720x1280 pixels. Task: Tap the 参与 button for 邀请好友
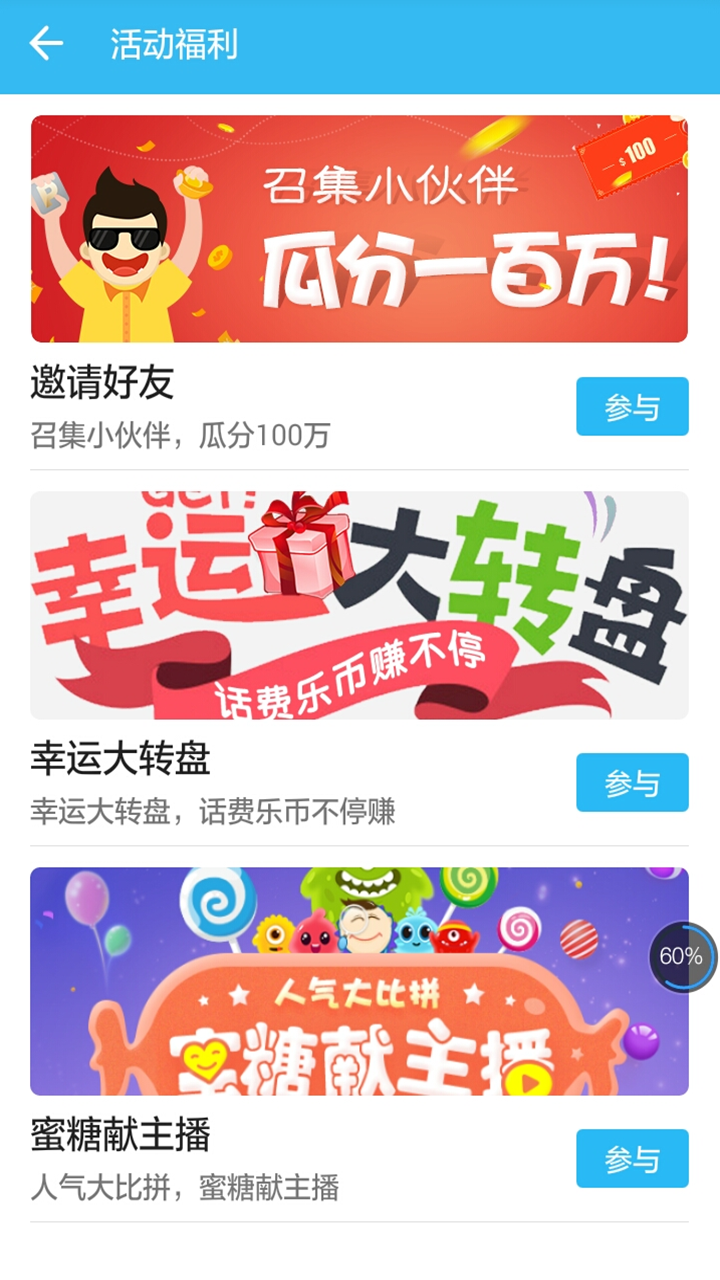632,405
